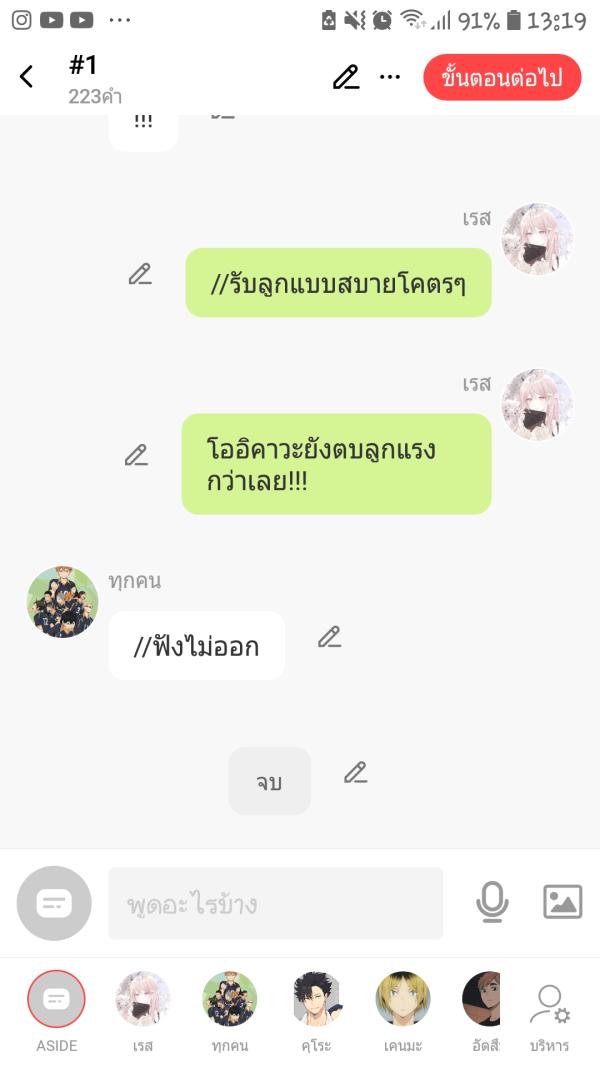The image size is (600, 1067).
Task: Tap the grey speech-bubble button beside the input
Action: click(x=54, y=904)
